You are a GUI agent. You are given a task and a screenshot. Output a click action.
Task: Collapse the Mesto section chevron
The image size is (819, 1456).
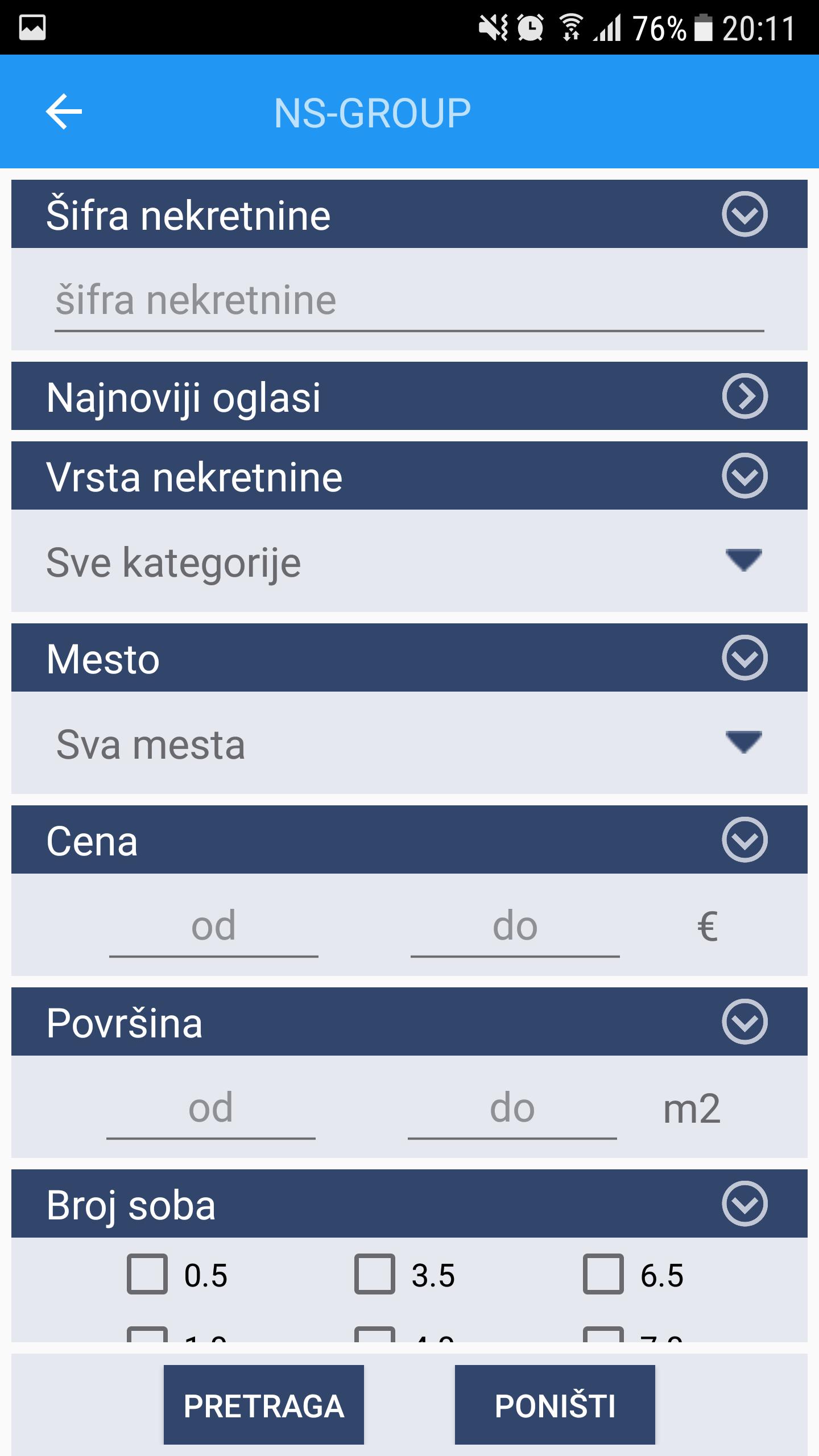click(745, 659)
